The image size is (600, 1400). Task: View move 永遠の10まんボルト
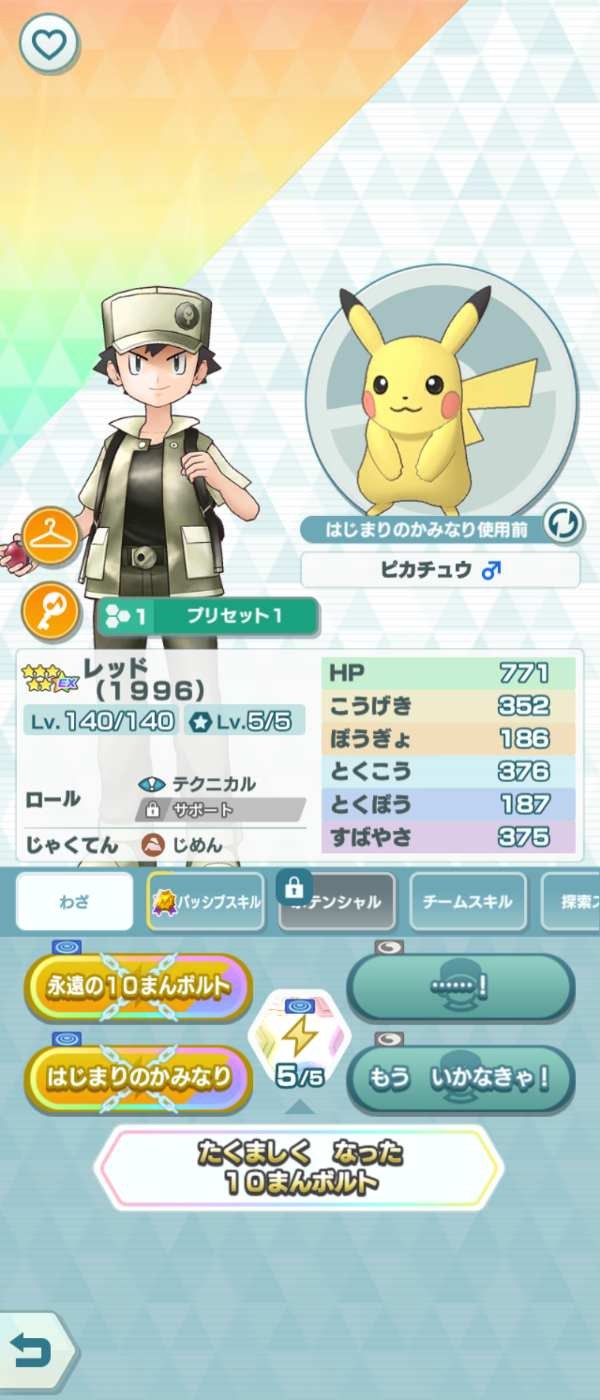click(x=138, y=987)
